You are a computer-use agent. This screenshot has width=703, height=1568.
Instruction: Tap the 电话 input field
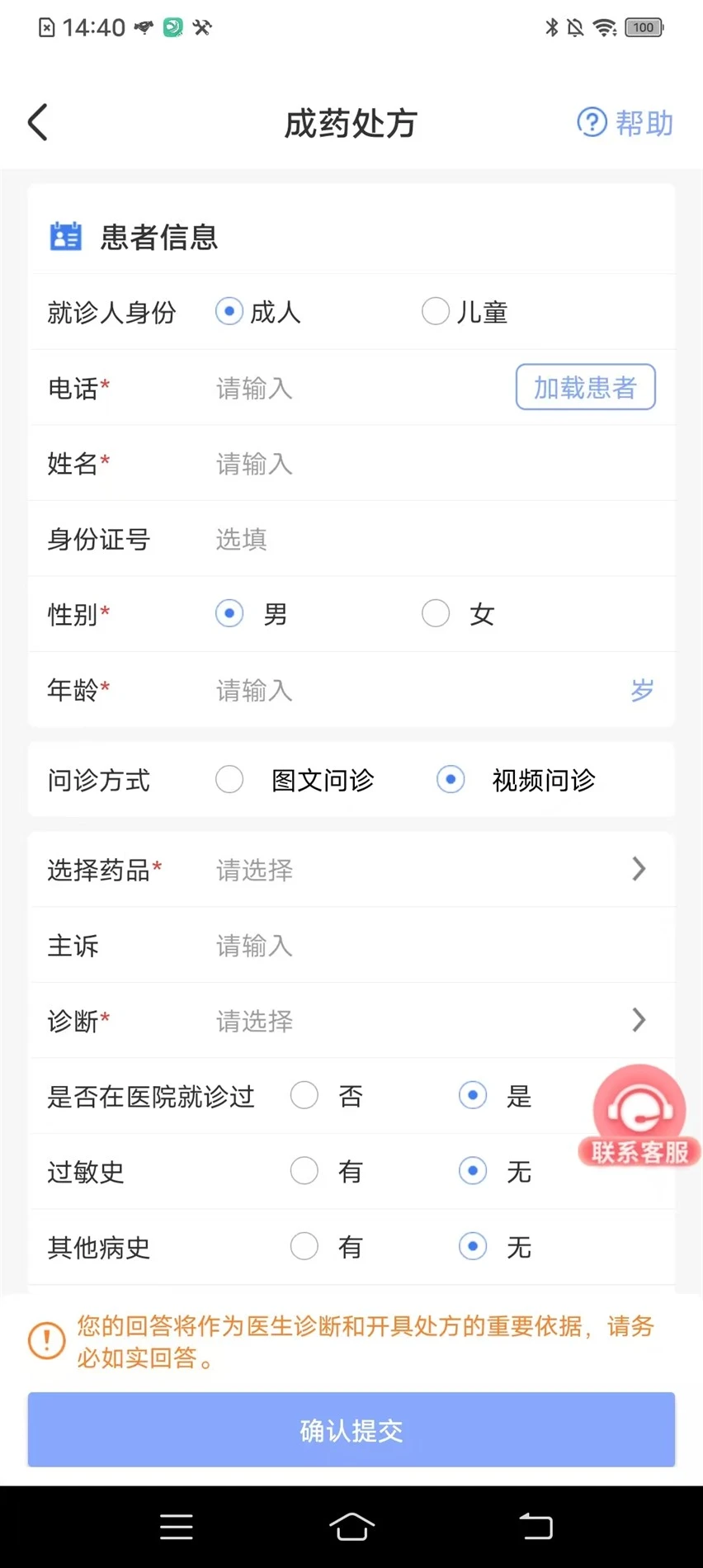click(x=359, y=388)
